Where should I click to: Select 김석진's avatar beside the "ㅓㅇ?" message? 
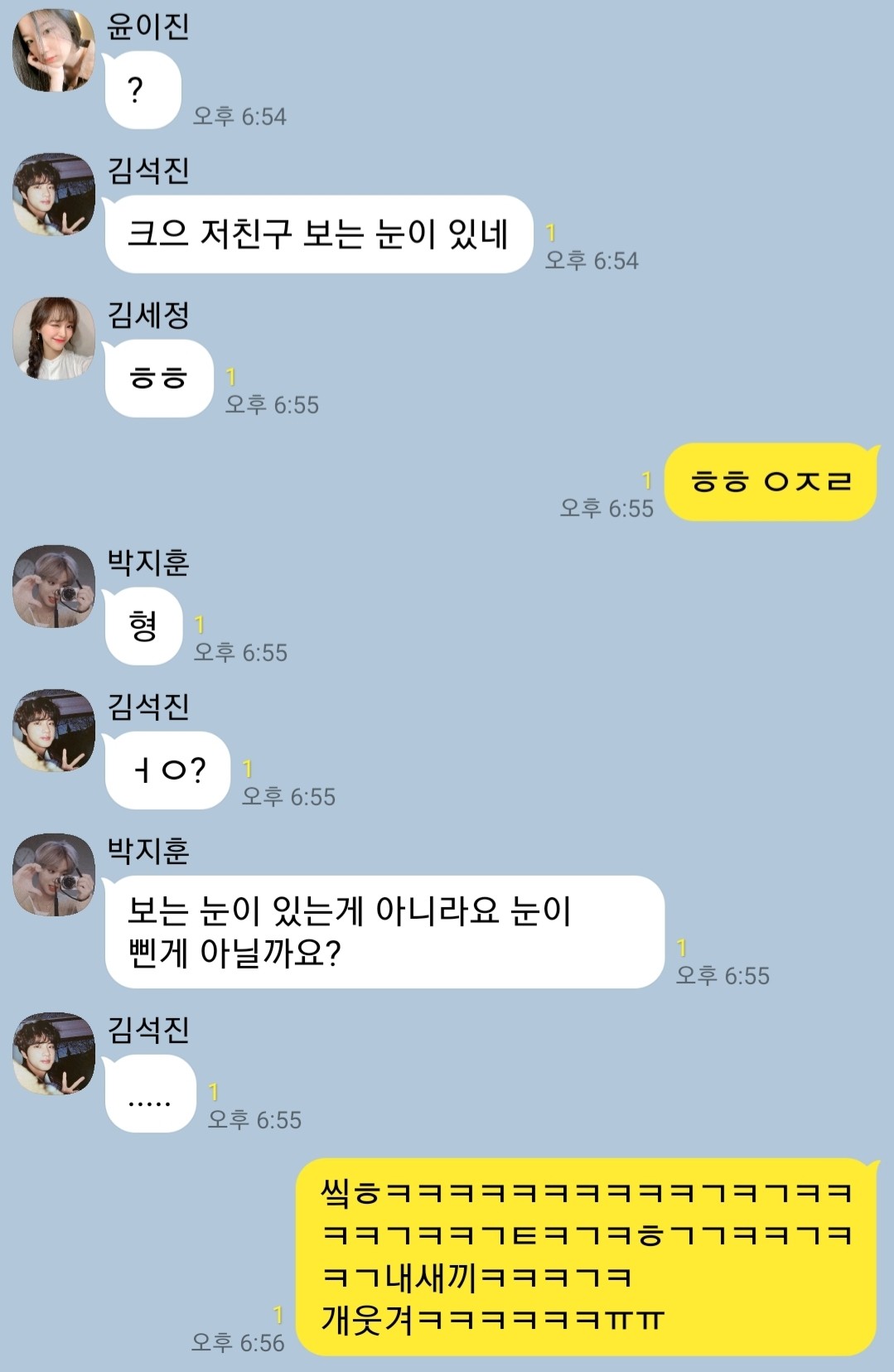(x=54, y=731)
